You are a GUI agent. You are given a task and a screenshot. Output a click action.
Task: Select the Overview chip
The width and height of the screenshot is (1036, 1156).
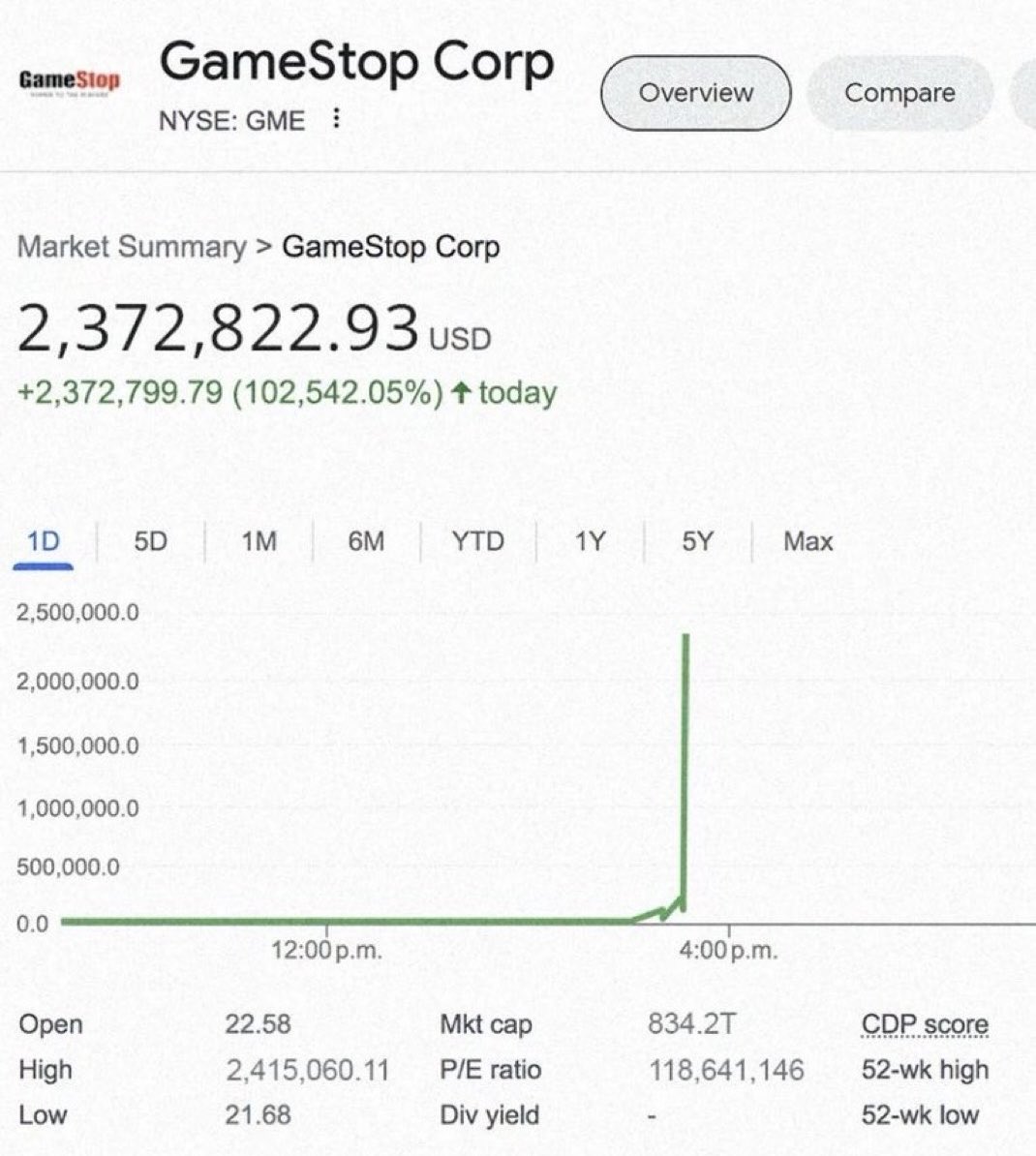click(695, 93)
